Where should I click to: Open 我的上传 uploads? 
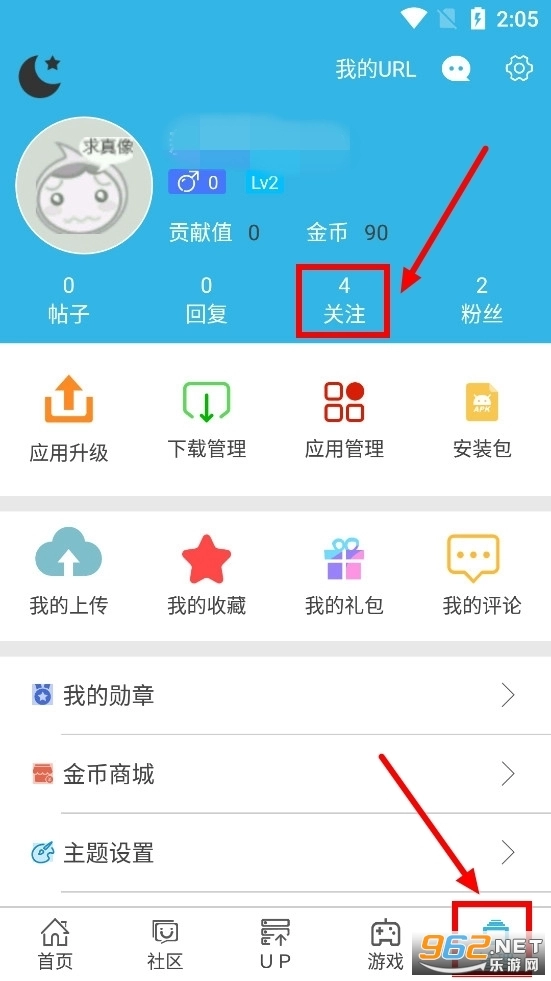pos(69,572)
